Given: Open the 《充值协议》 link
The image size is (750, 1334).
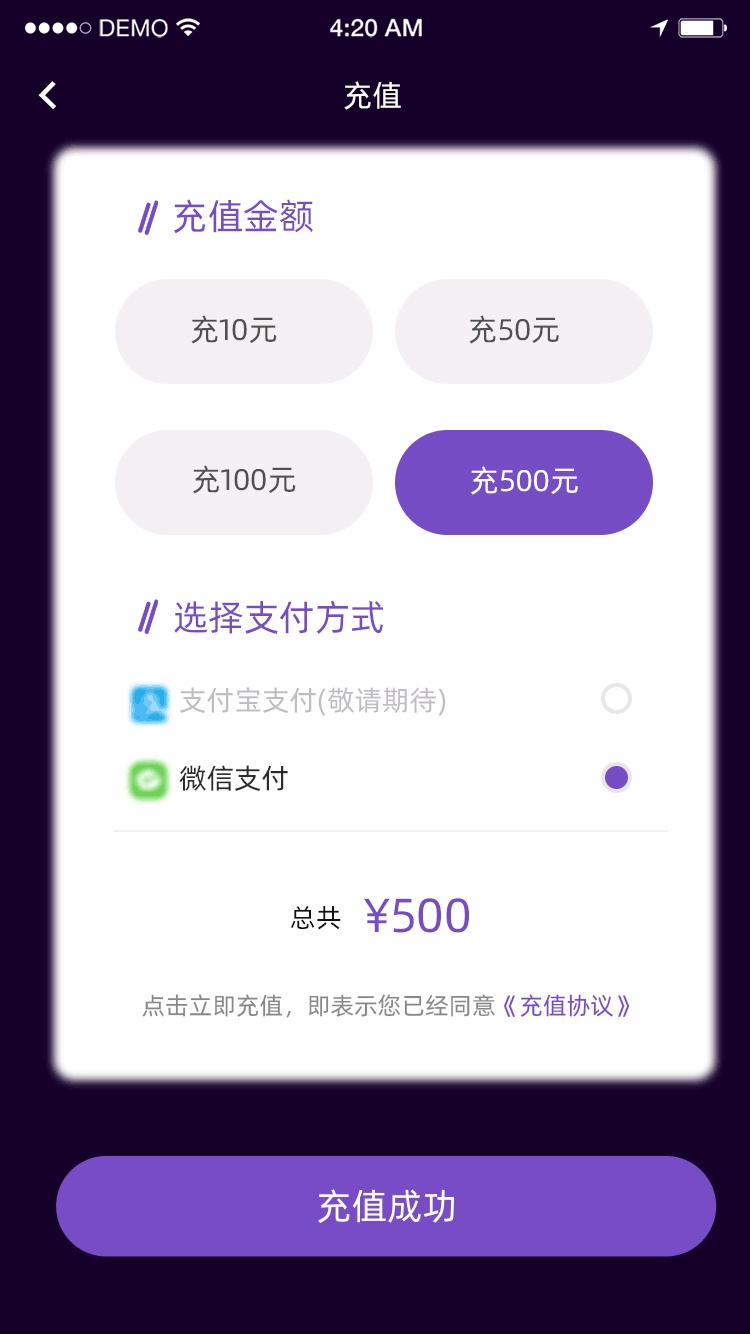Looking at the screenshot, I should (x=567, y=1005).
